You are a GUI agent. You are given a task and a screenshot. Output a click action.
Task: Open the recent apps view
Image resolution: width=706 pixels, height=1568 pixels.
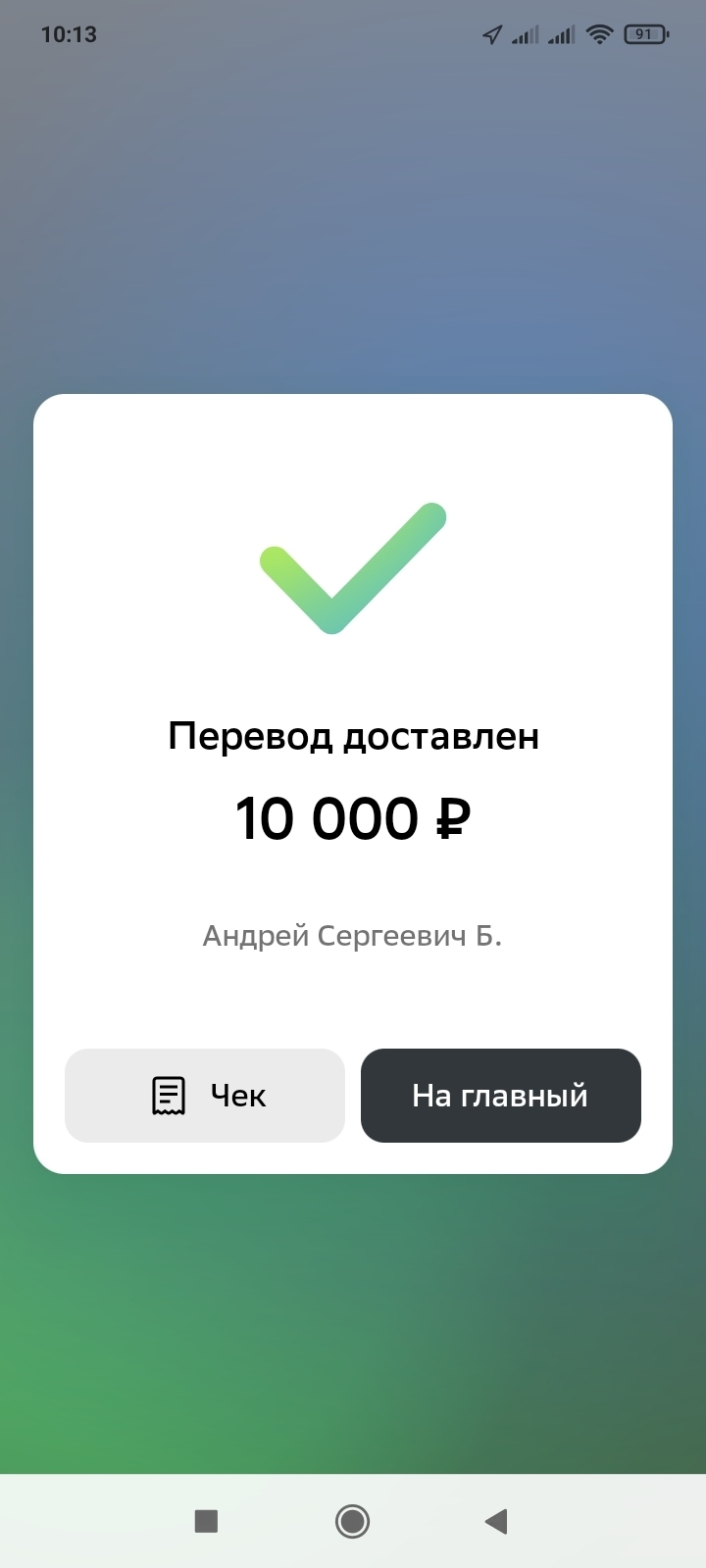coord(206,1521)
